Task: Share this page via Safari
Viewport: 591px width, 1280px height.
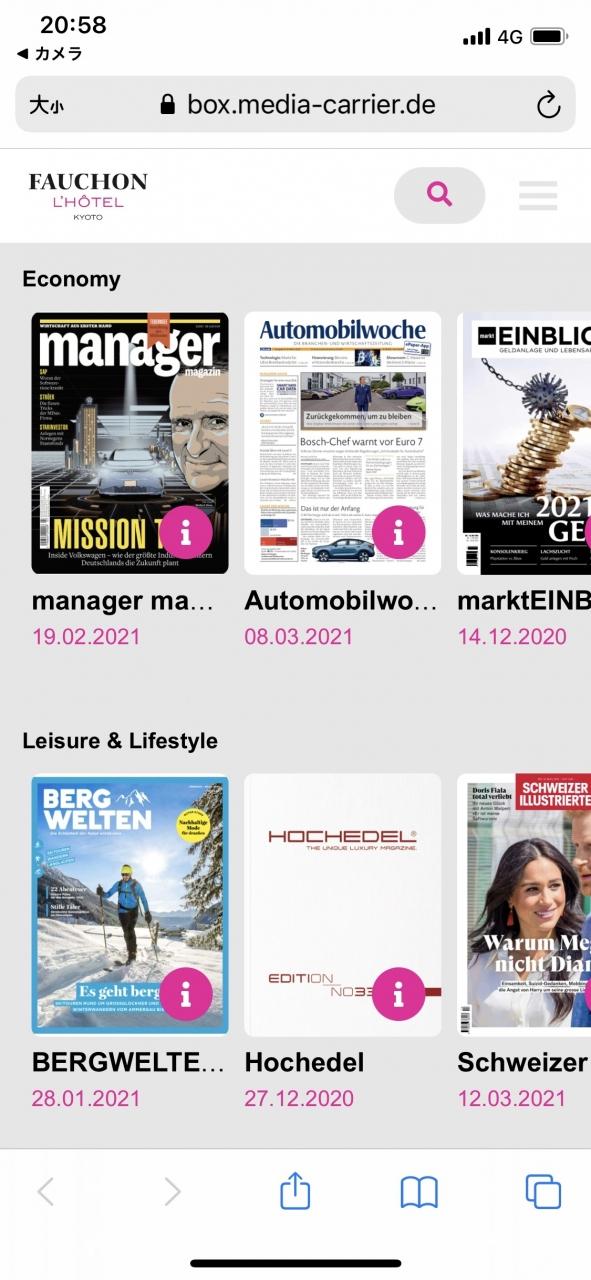Action: (x=295, y=1190)
